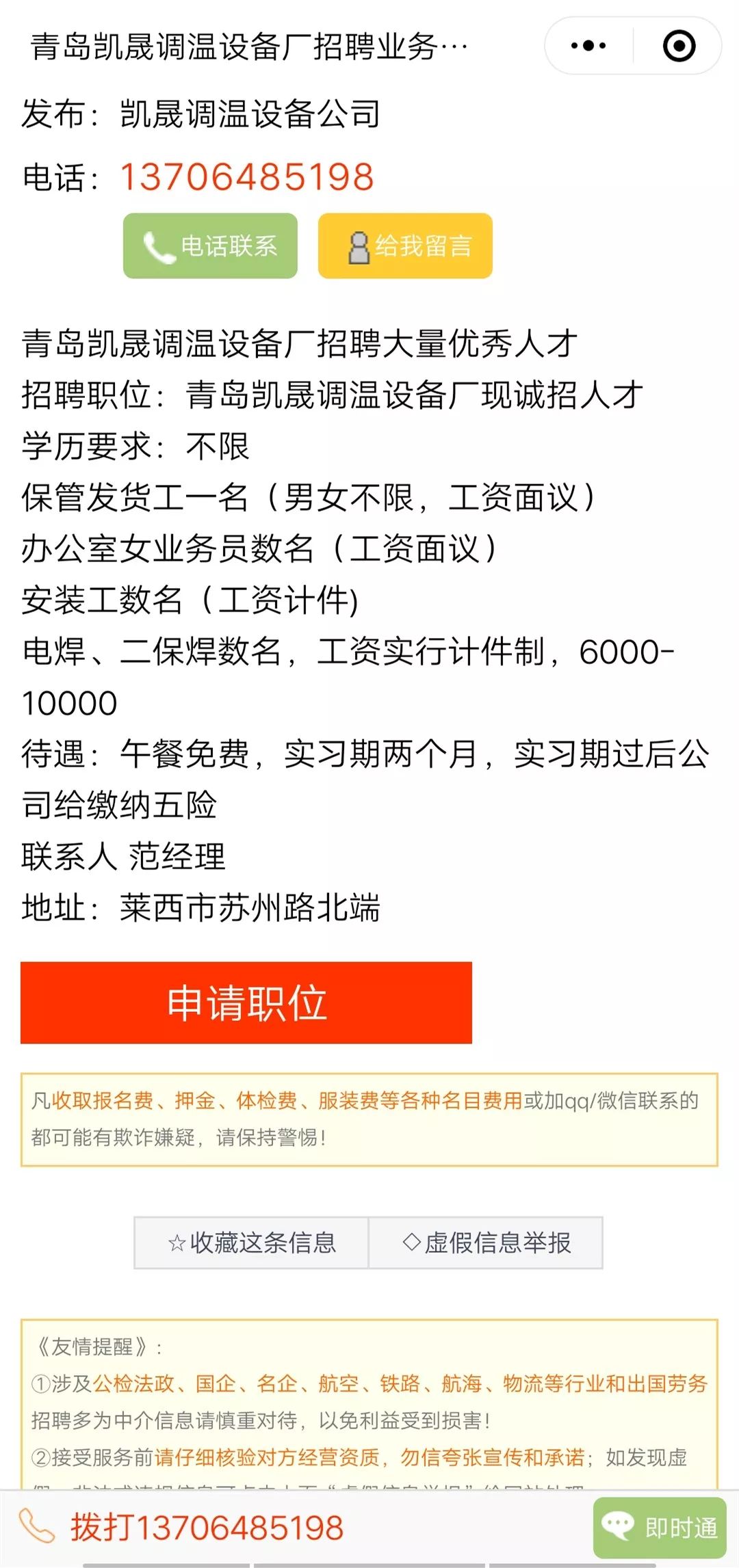Tap publisher name 凯晟调温设备公司

(x=257, y=114)
